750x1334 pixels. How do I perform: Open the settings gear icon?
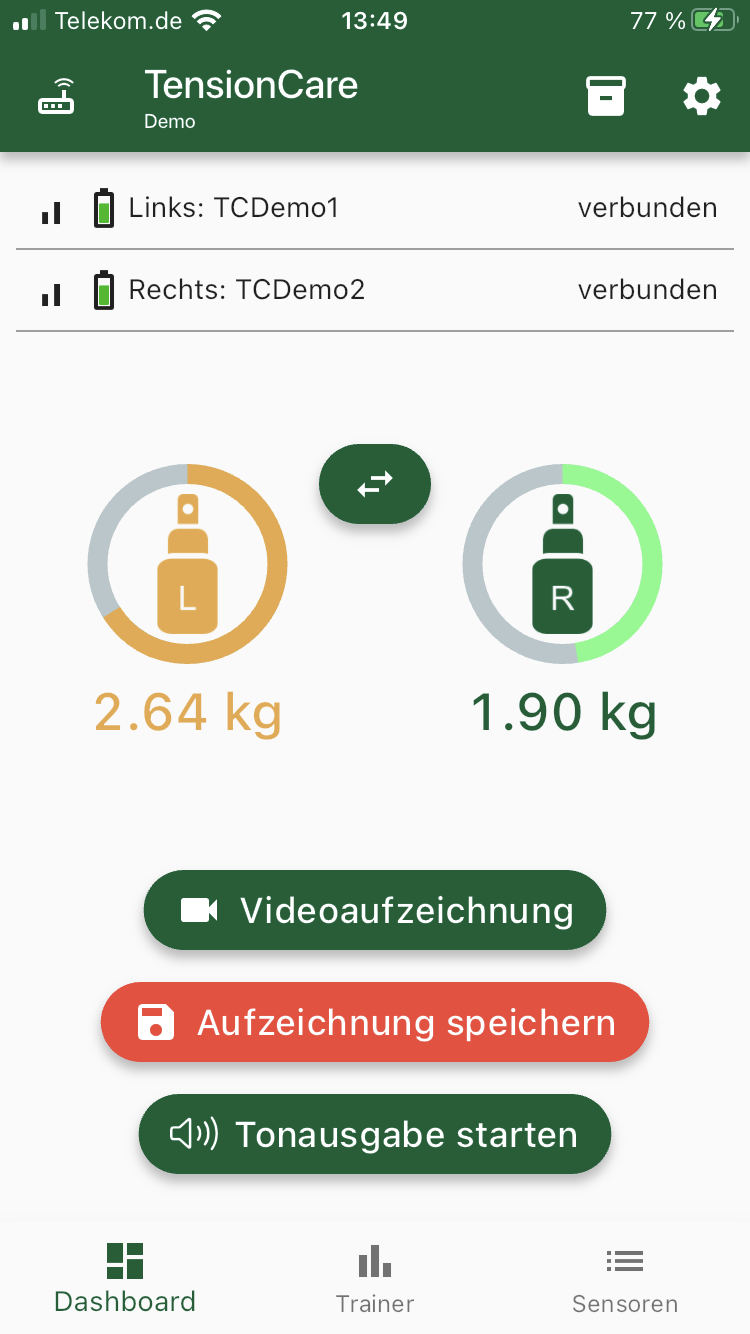701,96
